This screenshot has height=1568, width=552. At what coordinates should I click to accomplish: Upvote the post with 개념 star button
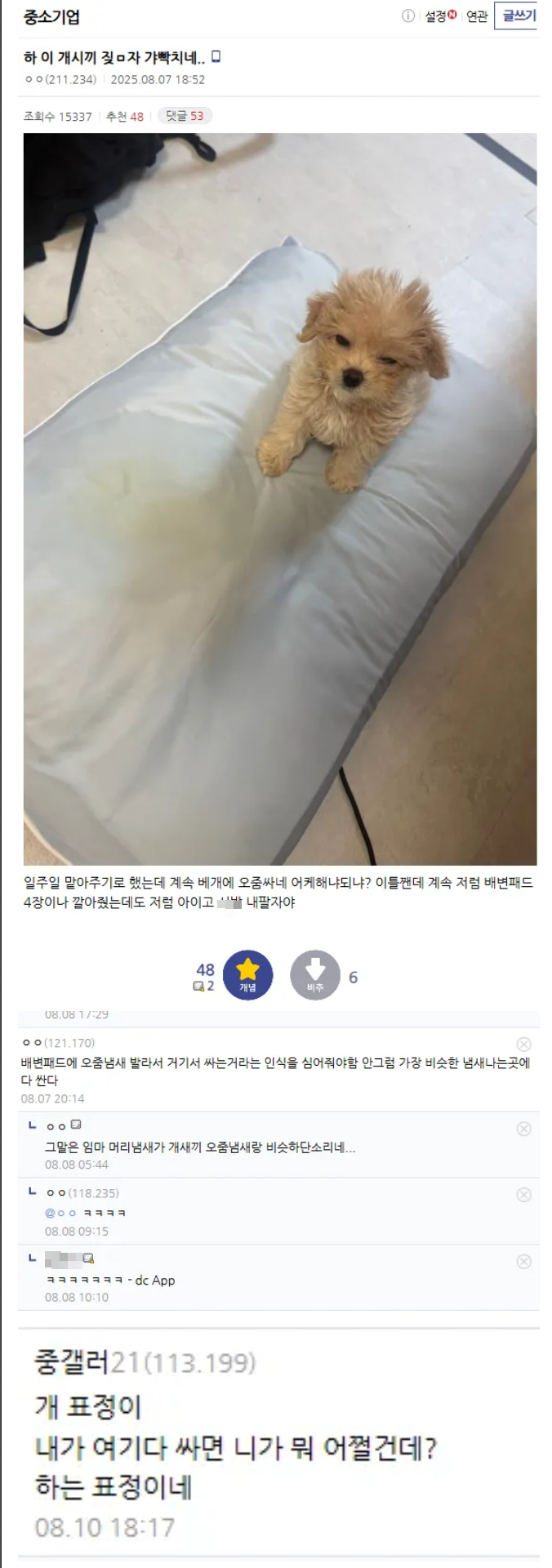click(247, 974)
